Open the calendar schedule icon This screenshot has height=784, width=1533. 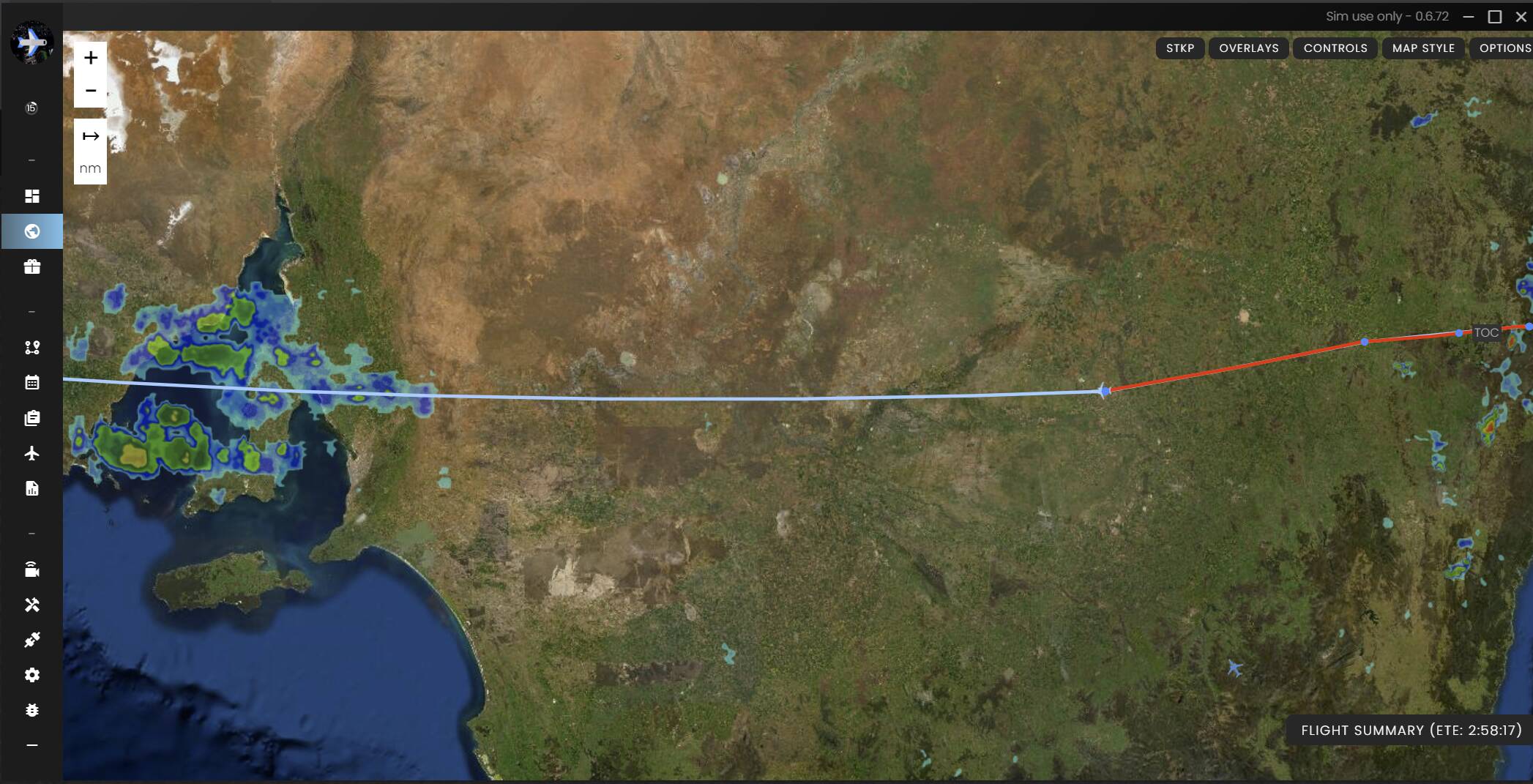tap(31, 382)
